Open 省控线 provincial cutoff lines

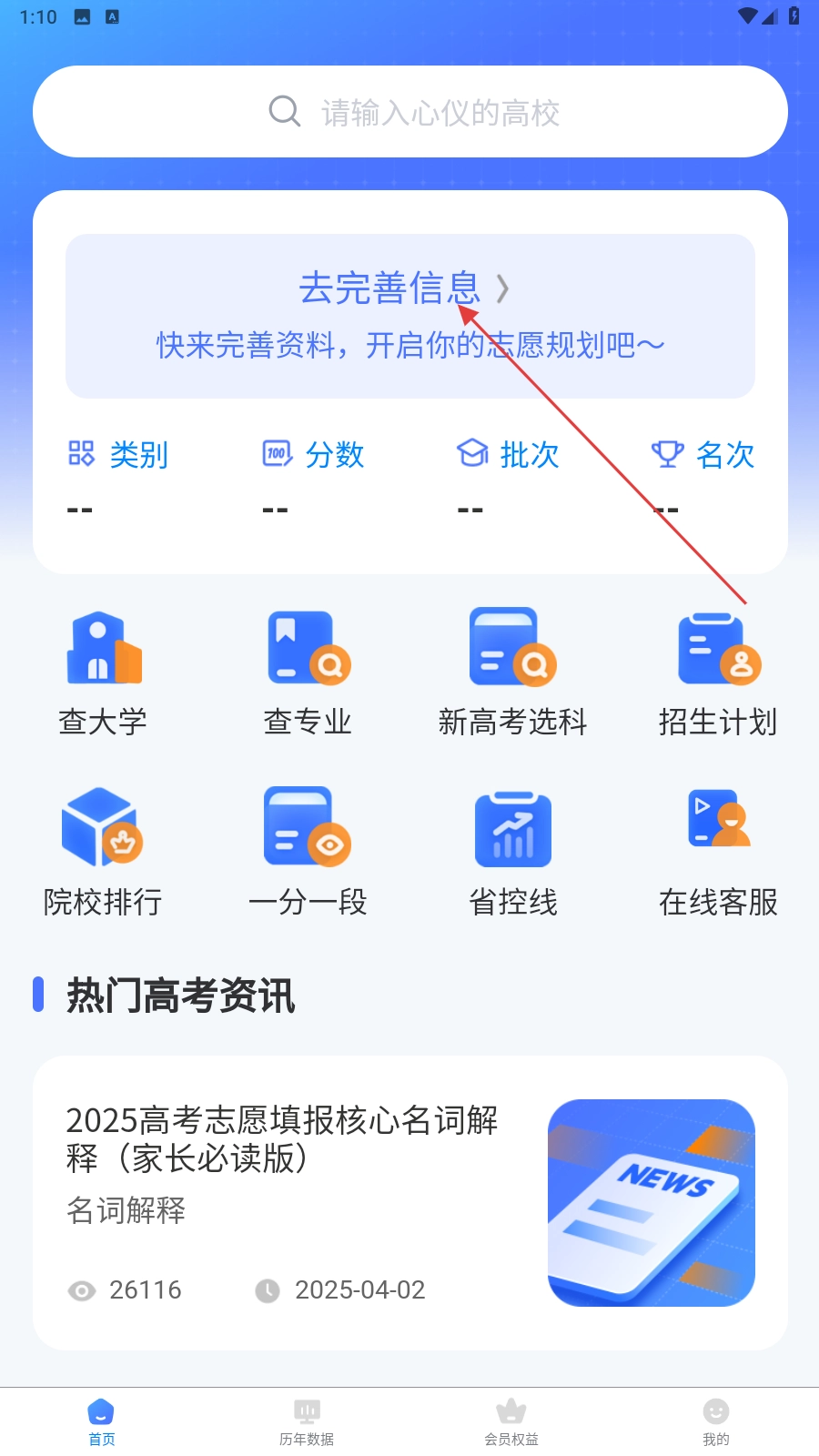click(x=512, y=853)
